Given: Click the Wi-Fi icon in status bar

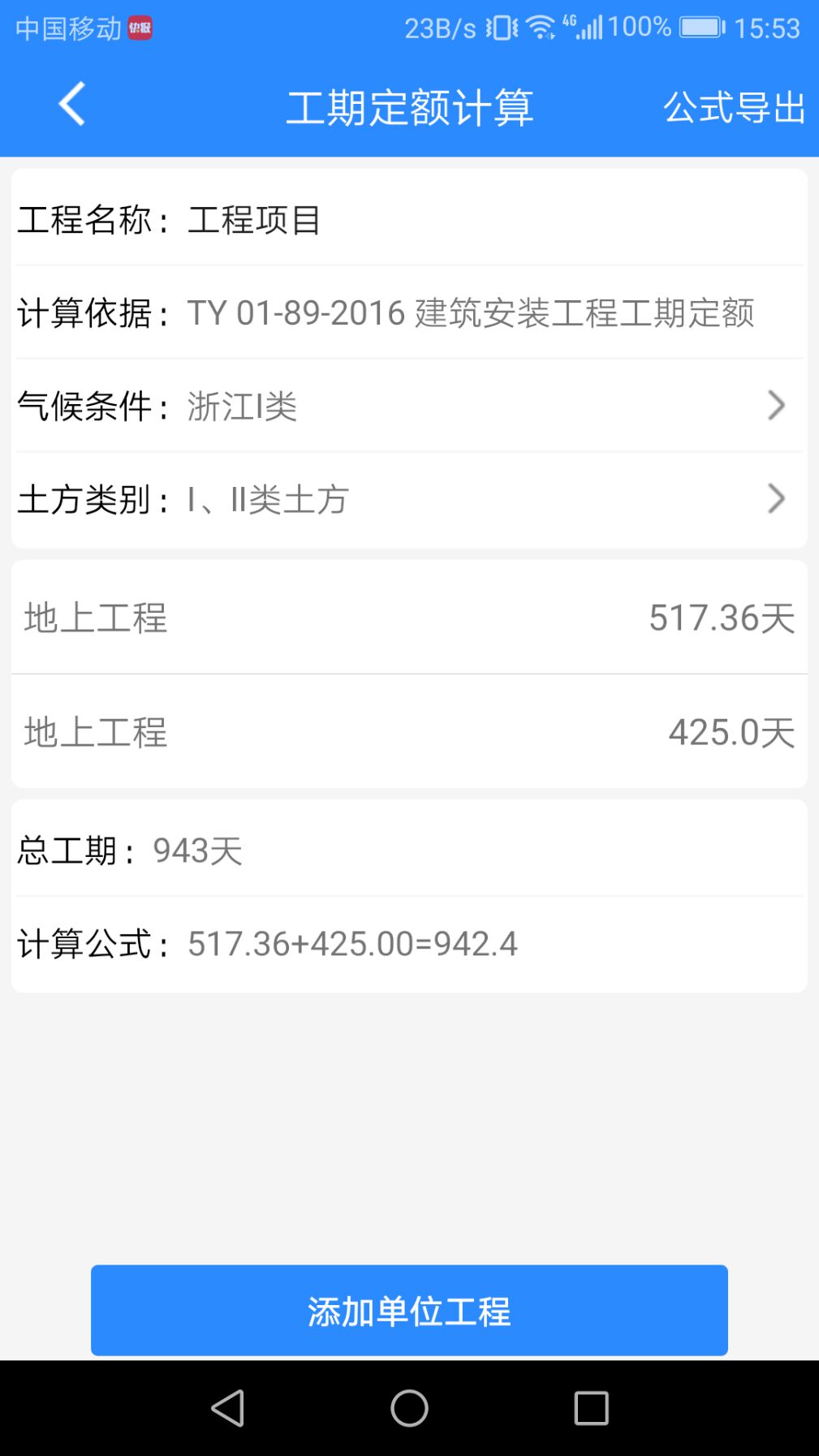Looking at the screenshot, I should [x=542, y=27].
